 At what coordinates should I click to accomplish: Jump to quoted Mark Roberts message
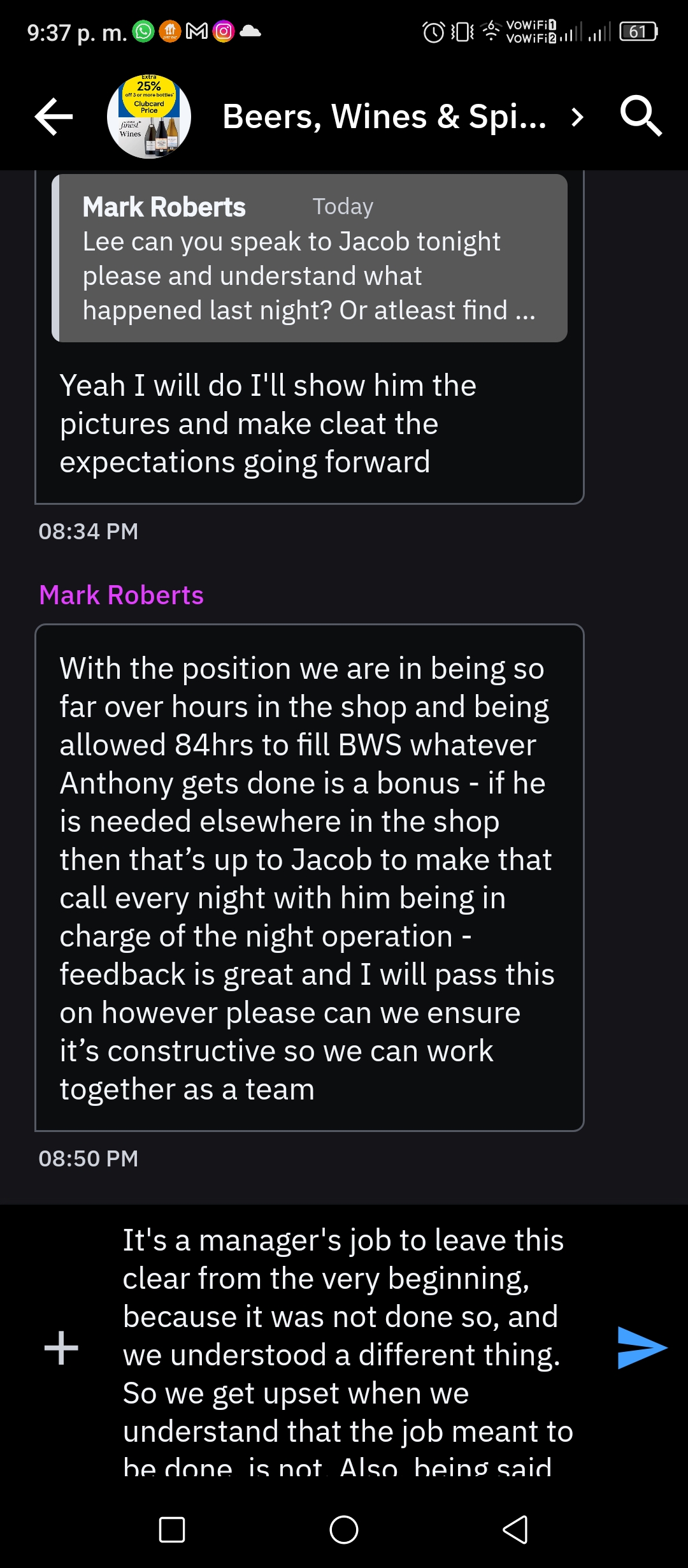310,258
